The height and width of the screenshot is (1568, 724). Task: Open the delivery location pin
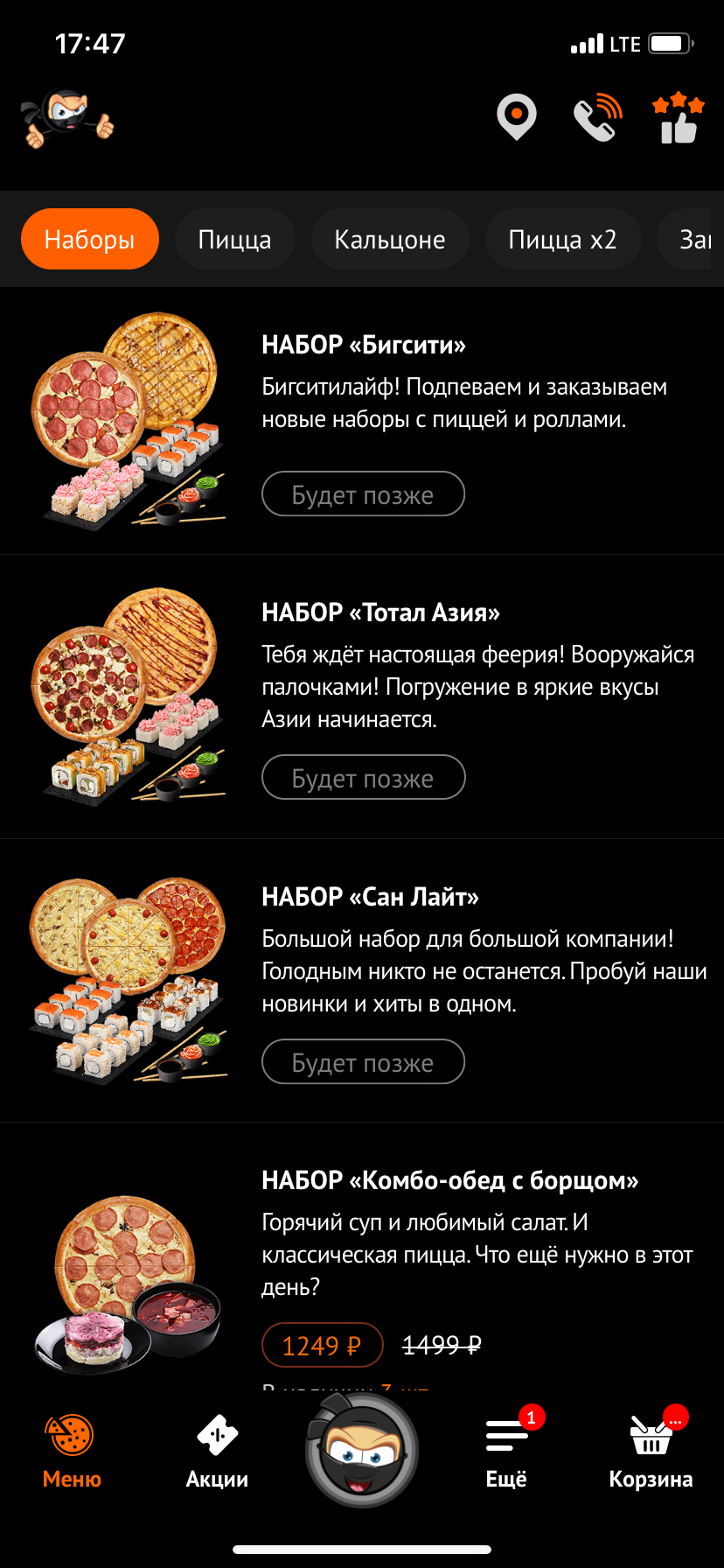(516, 116)
